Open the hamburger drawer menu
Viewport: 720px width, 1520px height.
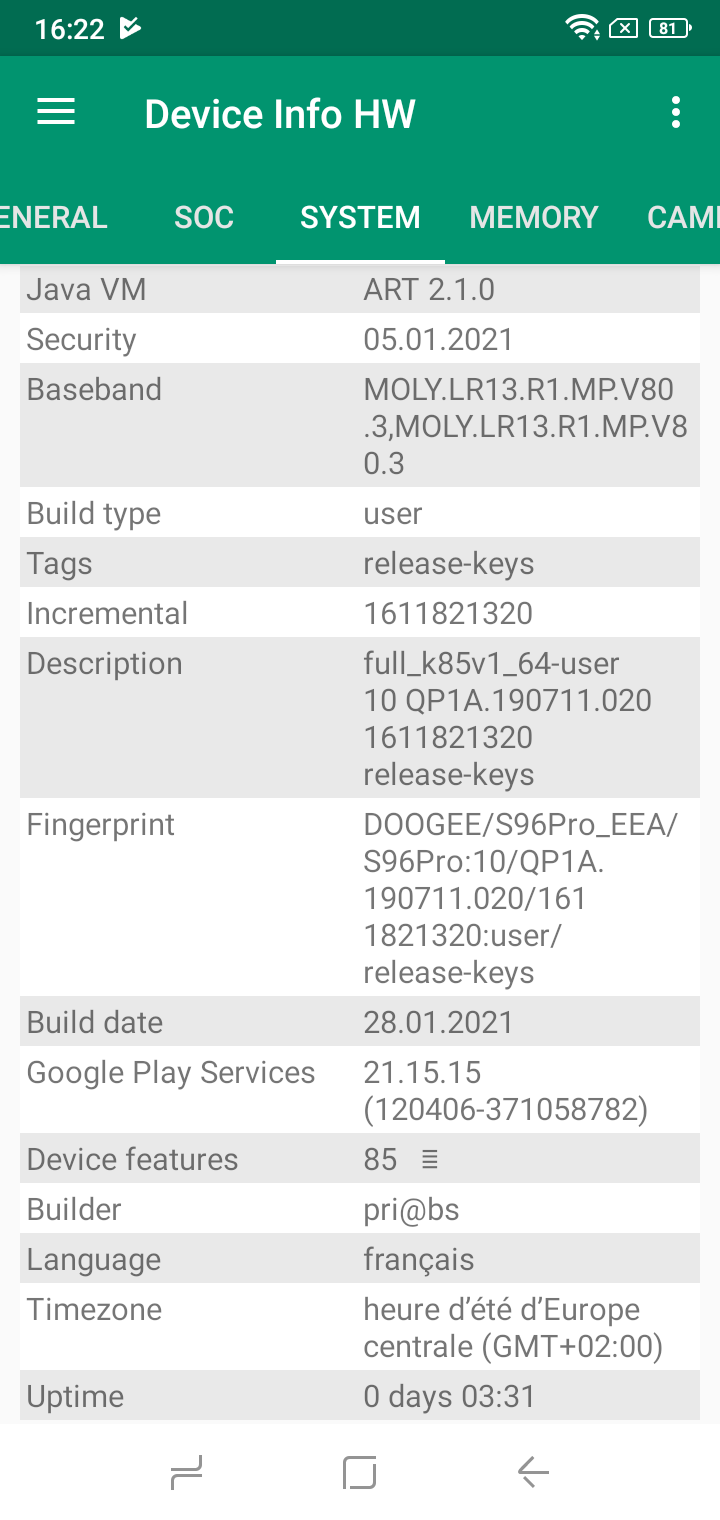pyautogui.click(x=56, y=113)
